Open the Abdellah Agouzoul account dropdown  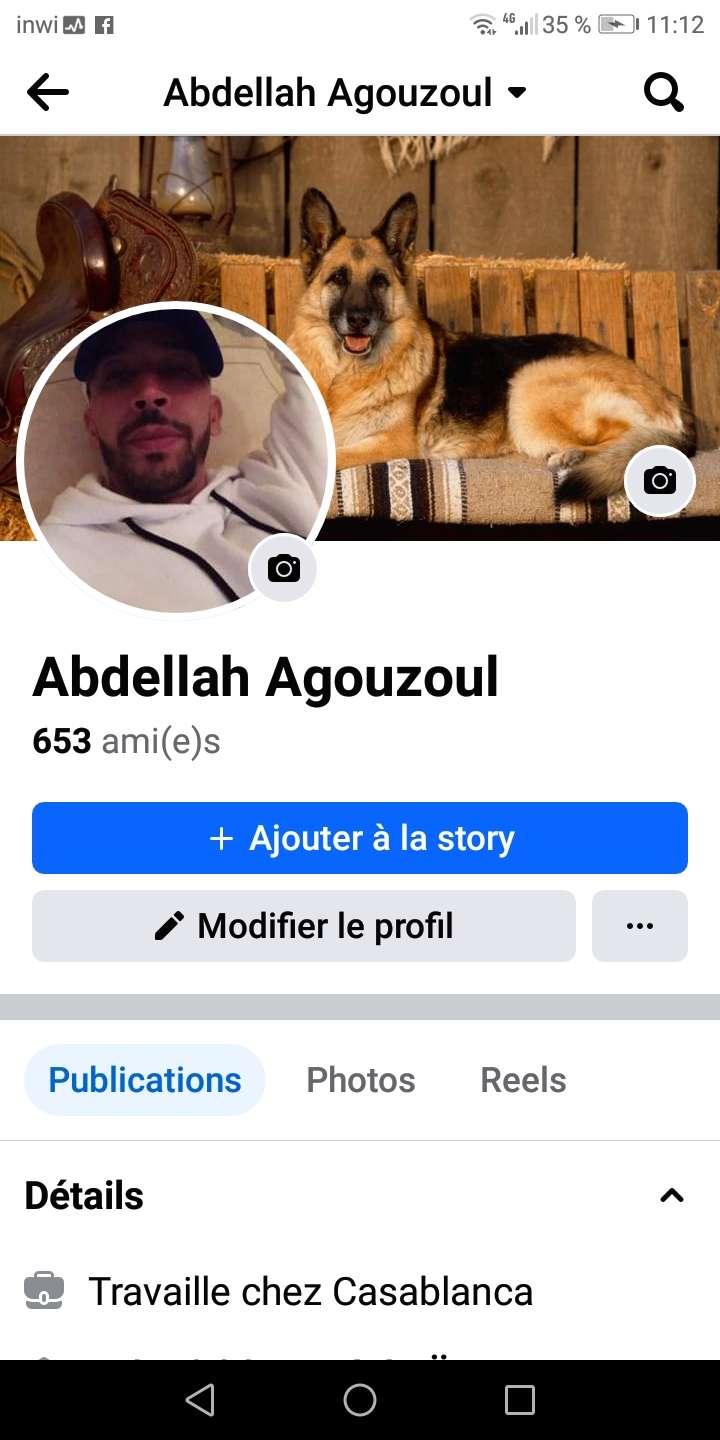(345, 93)
